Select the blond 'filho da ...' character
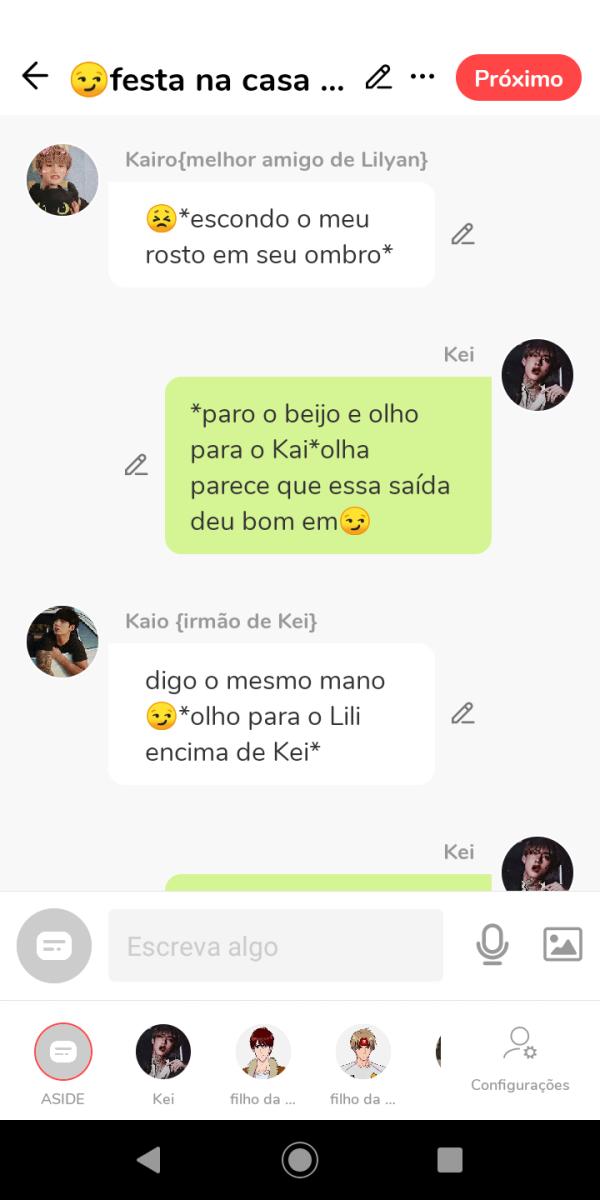600x1200 pixels. coord(363,1052)
